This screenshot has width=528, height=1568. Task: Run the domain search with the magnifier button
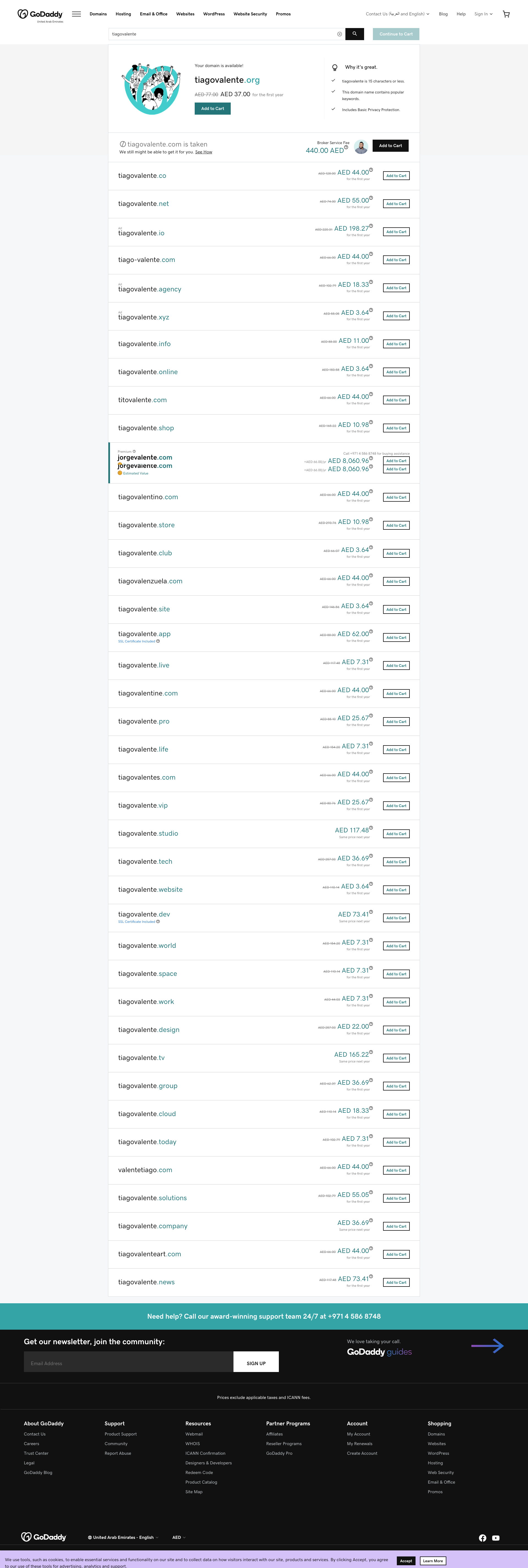tap(354, 34)
